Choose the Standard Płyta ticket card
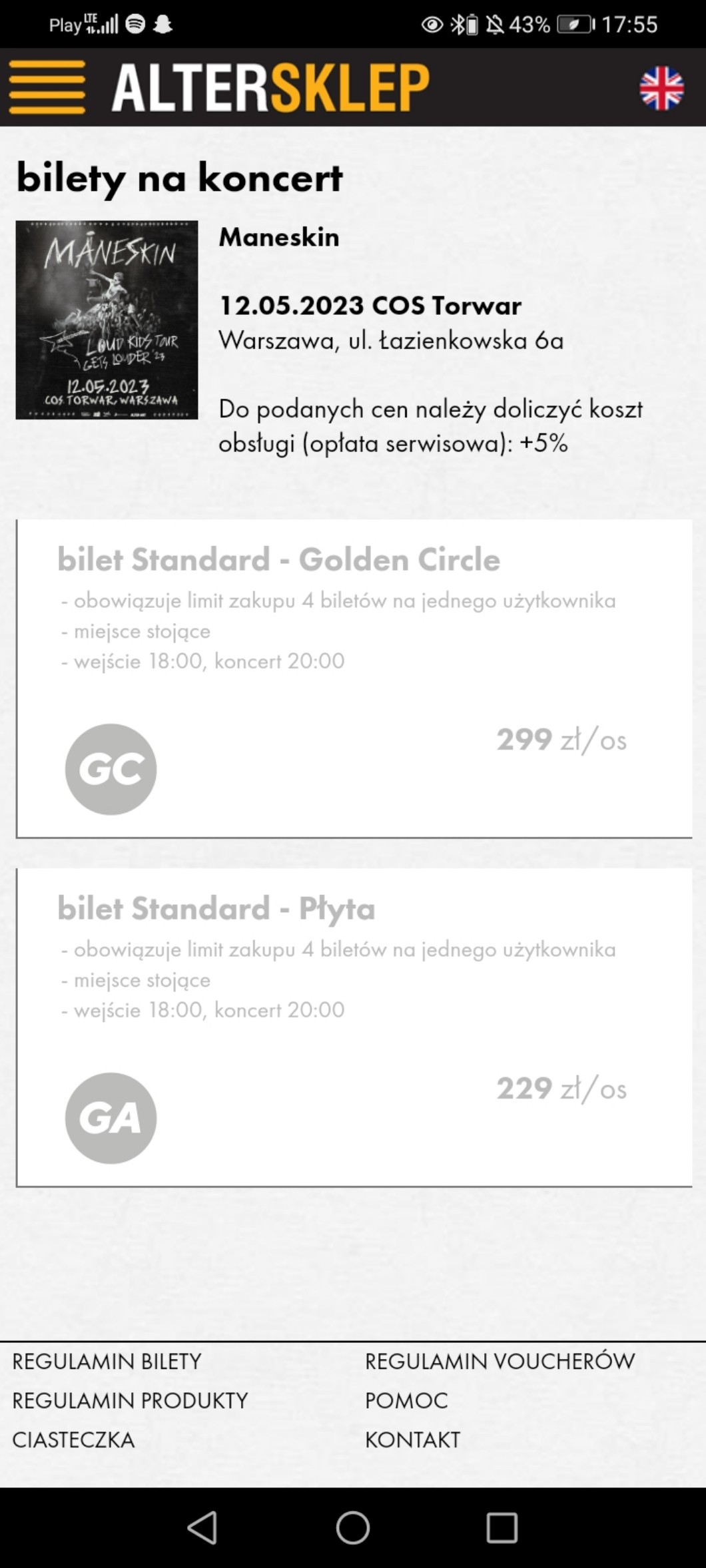The width and height of the screenshot is (706, 1568). [x=354, y=1027]
